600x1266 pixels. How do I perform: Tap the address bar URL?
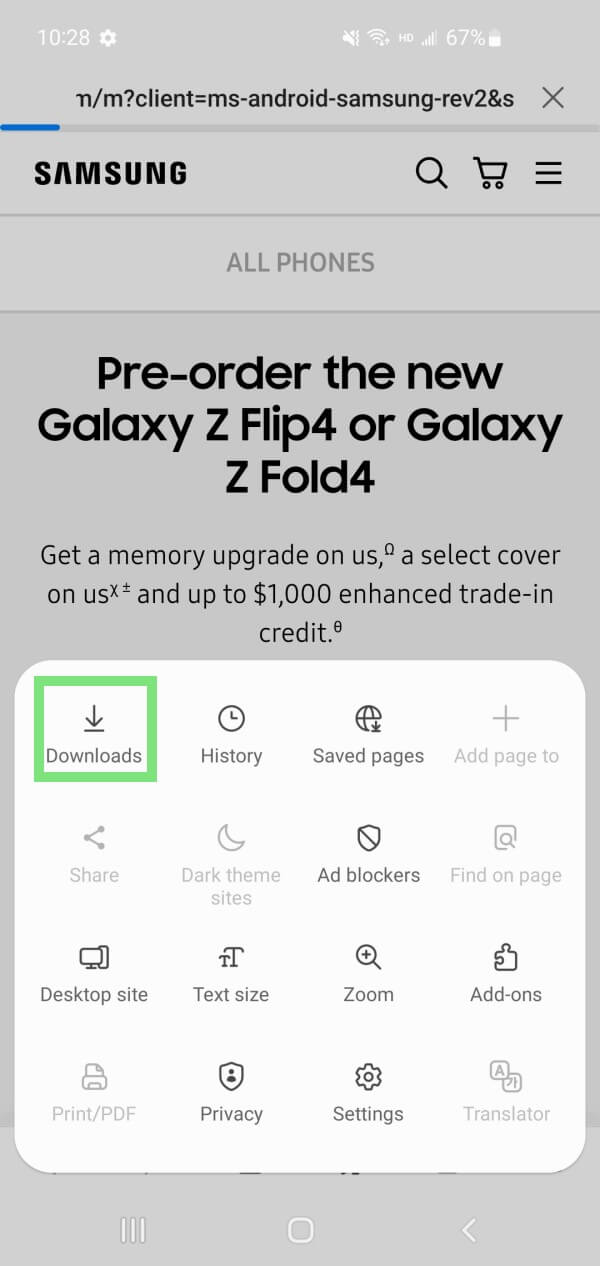295,98
